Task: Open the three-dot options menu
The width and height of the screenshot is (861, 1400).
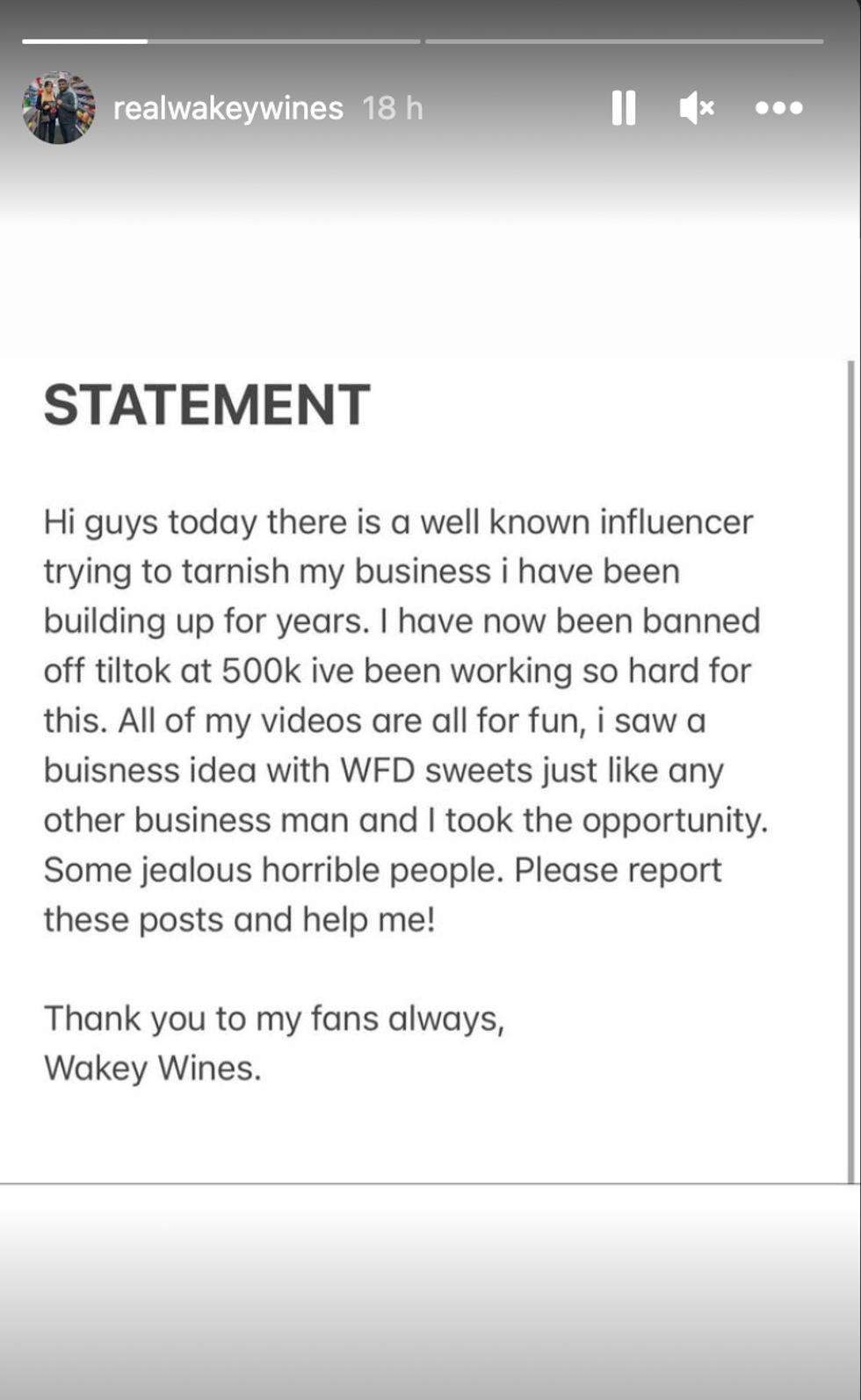Action: pyautogui.click(x=778, y=108)
